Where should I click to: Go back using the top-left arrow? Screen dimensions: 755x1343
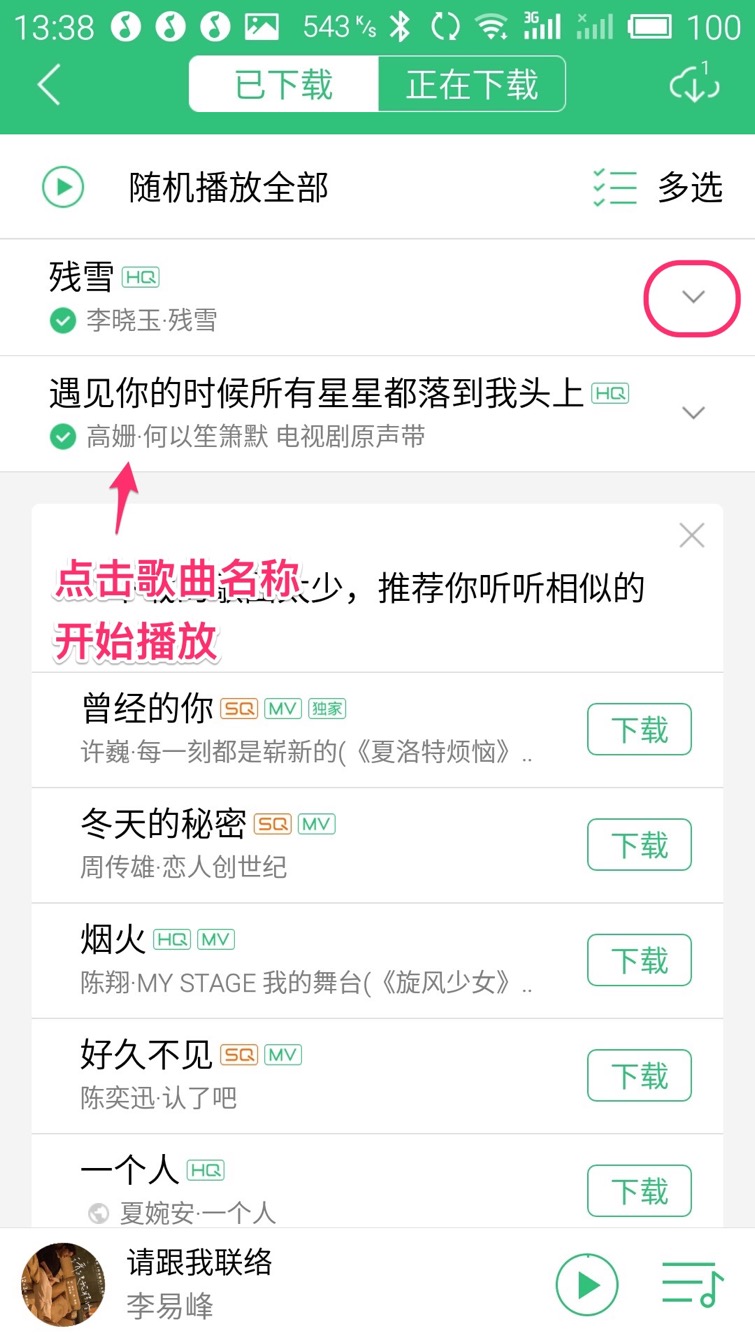(49, 85)
